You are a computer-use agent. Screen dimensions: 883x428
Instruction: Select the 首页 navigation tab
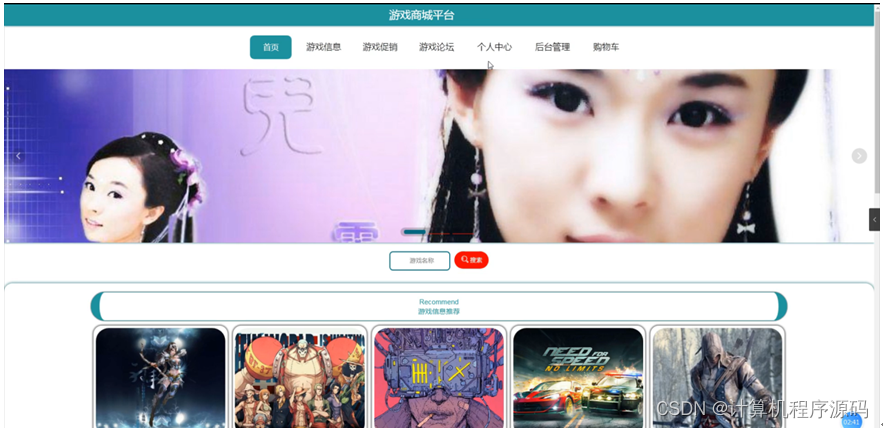tap(270, 47)
